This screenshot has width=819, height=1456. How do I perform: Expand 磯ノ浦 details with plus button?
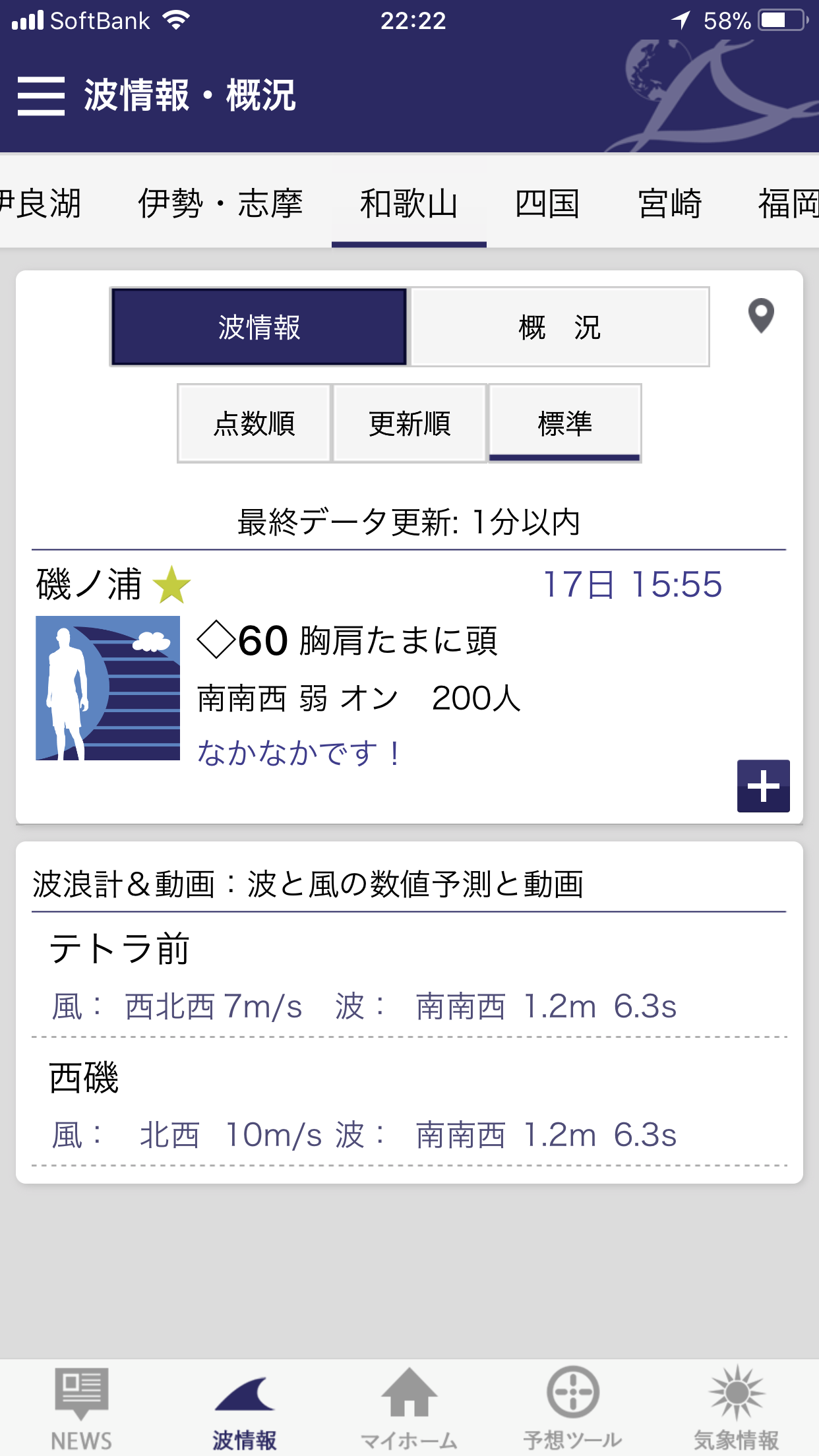click(x=763, y=785)
